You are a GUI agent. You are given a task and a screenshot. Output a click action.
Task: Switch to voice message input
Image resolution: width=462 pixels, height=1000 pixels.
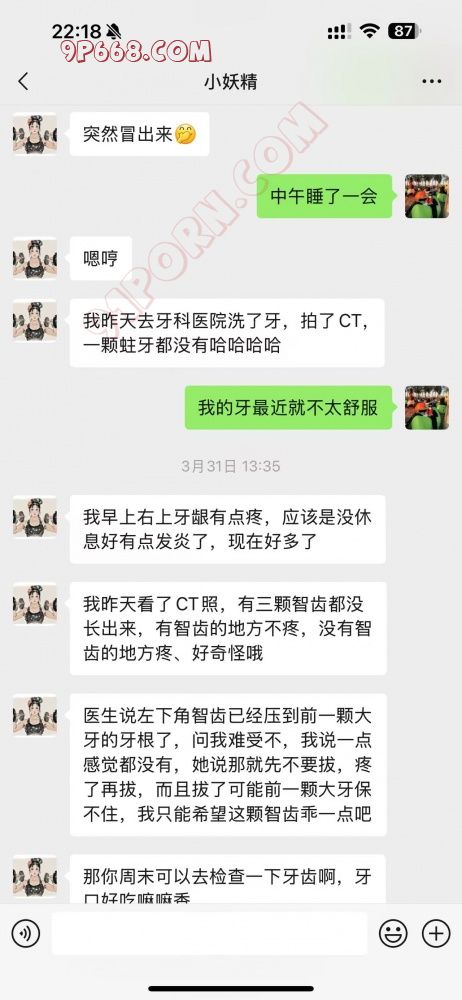click(x=26, y=934)
